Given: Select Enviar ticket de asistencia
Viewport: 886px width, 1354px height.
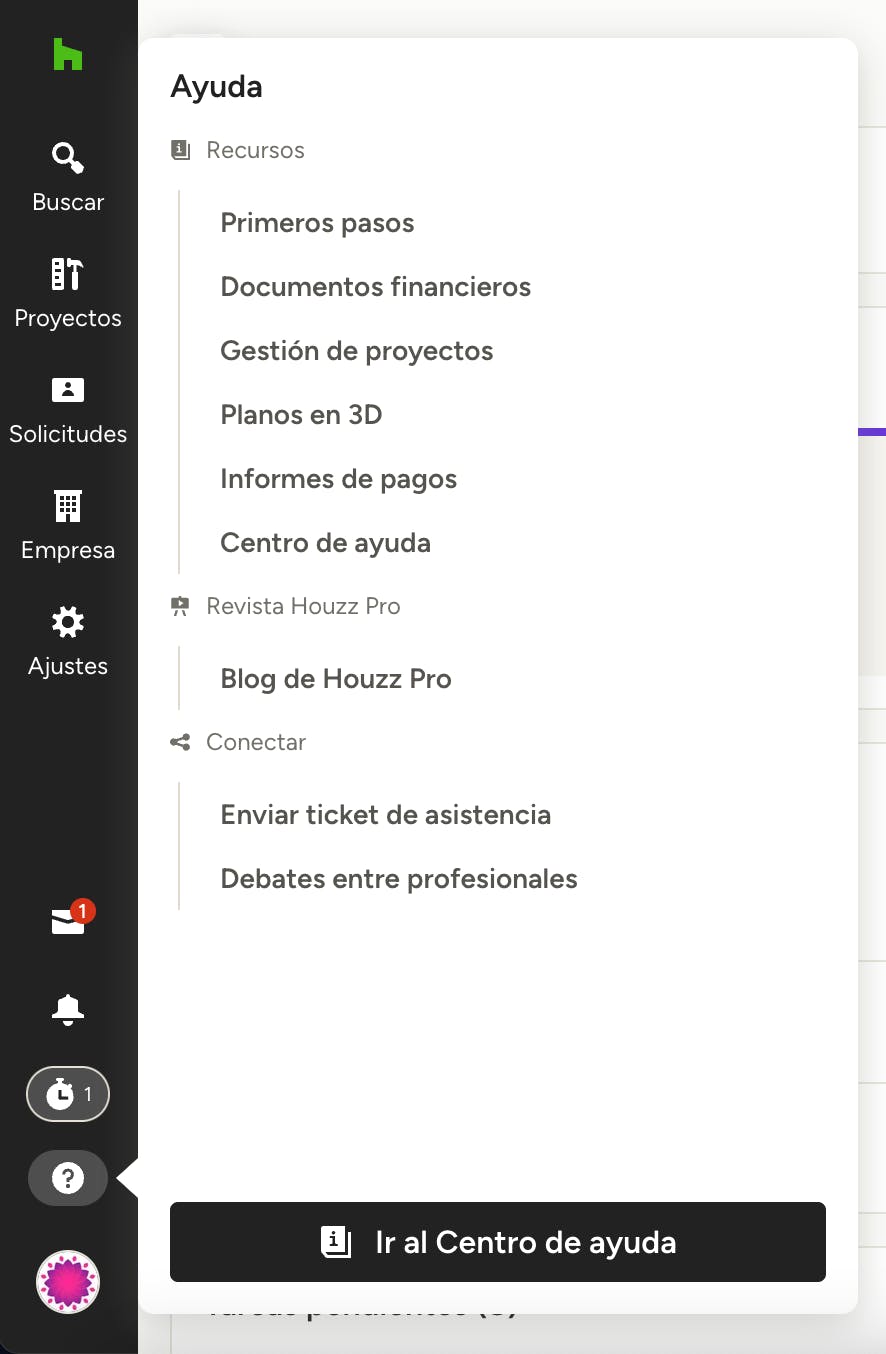Looking at the screenshot, I should point(385,815).
